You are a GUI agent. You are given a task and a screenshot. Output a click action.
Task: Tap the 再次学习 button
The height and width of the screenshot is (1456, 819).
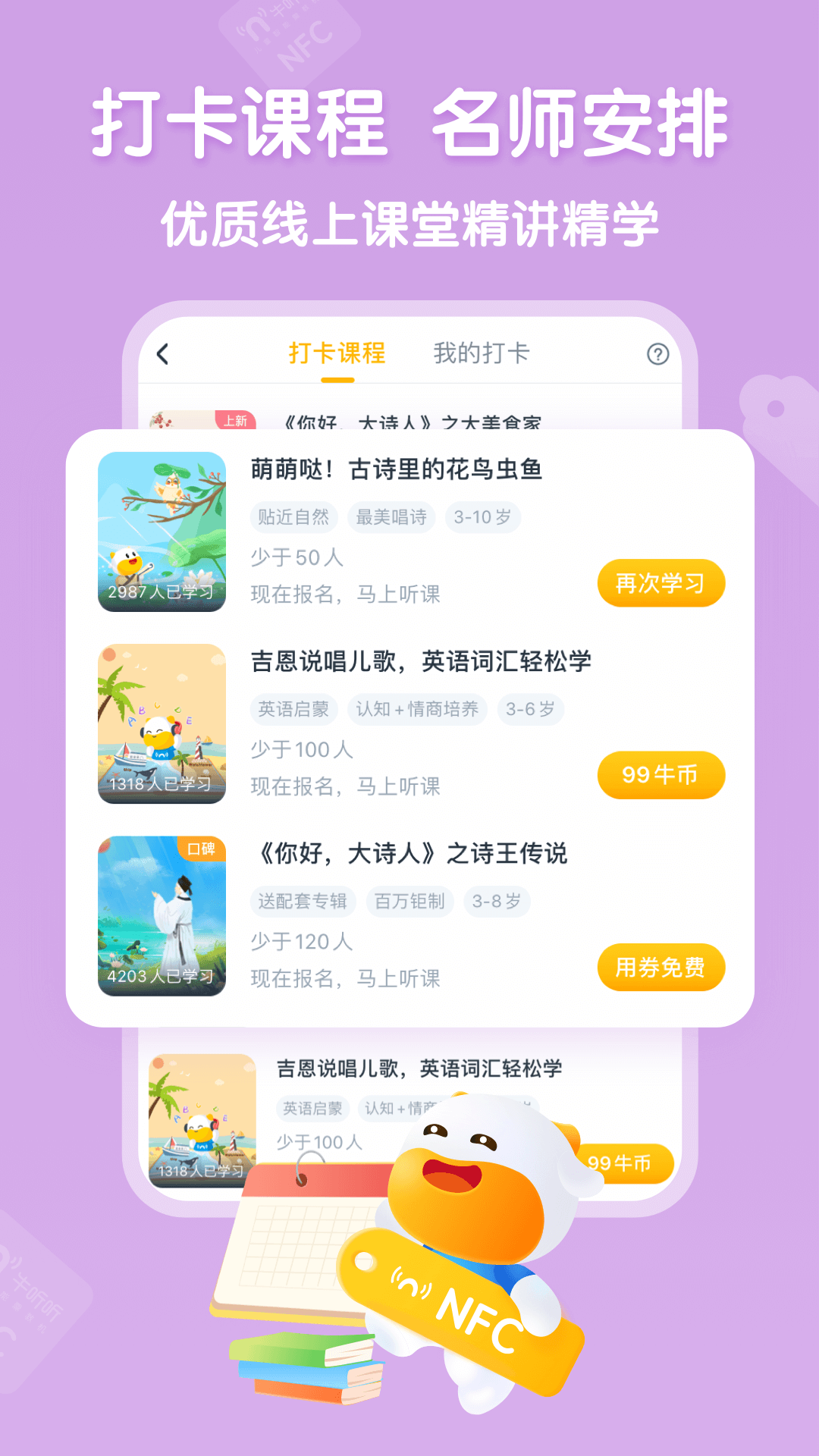[660, 582]
